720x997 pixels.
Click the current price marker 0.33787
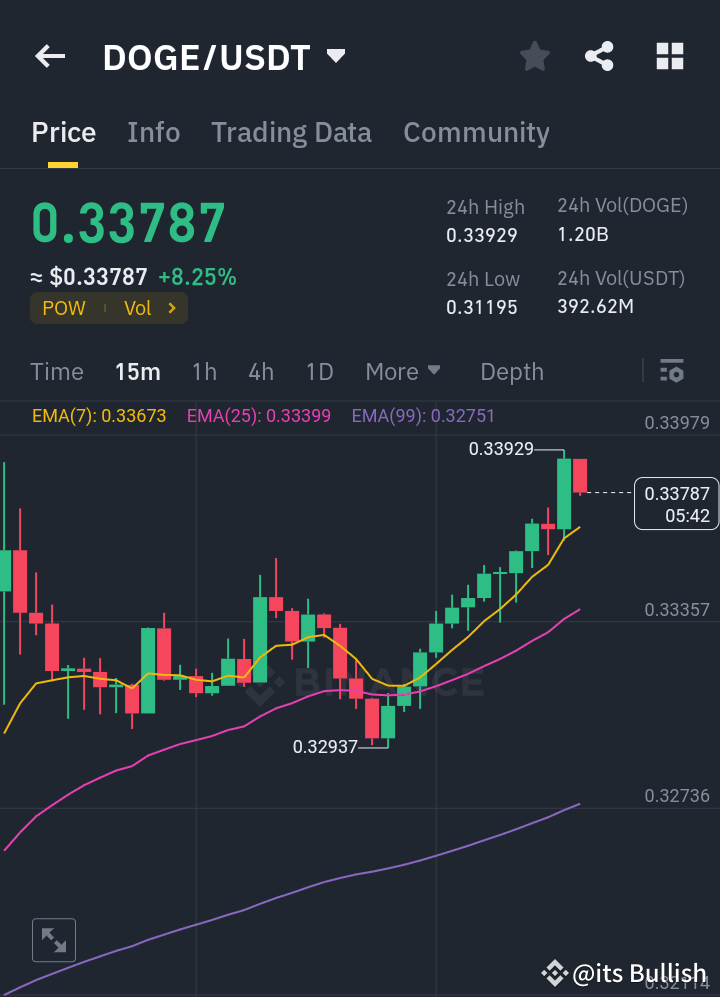click(x=675, y=503)
